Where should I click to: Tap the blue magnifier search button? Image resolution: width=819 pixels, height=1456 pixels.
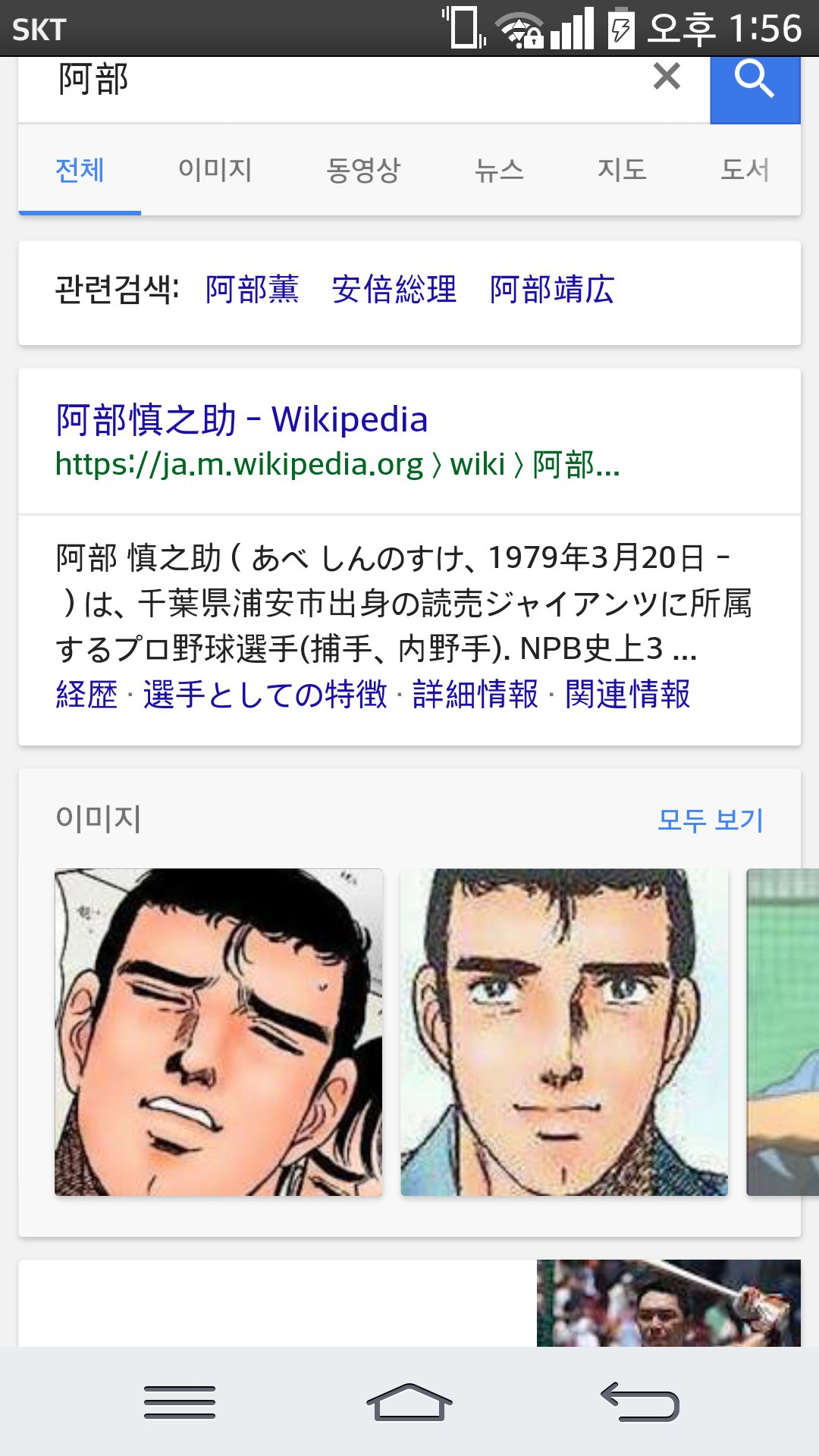coord(755,81)
